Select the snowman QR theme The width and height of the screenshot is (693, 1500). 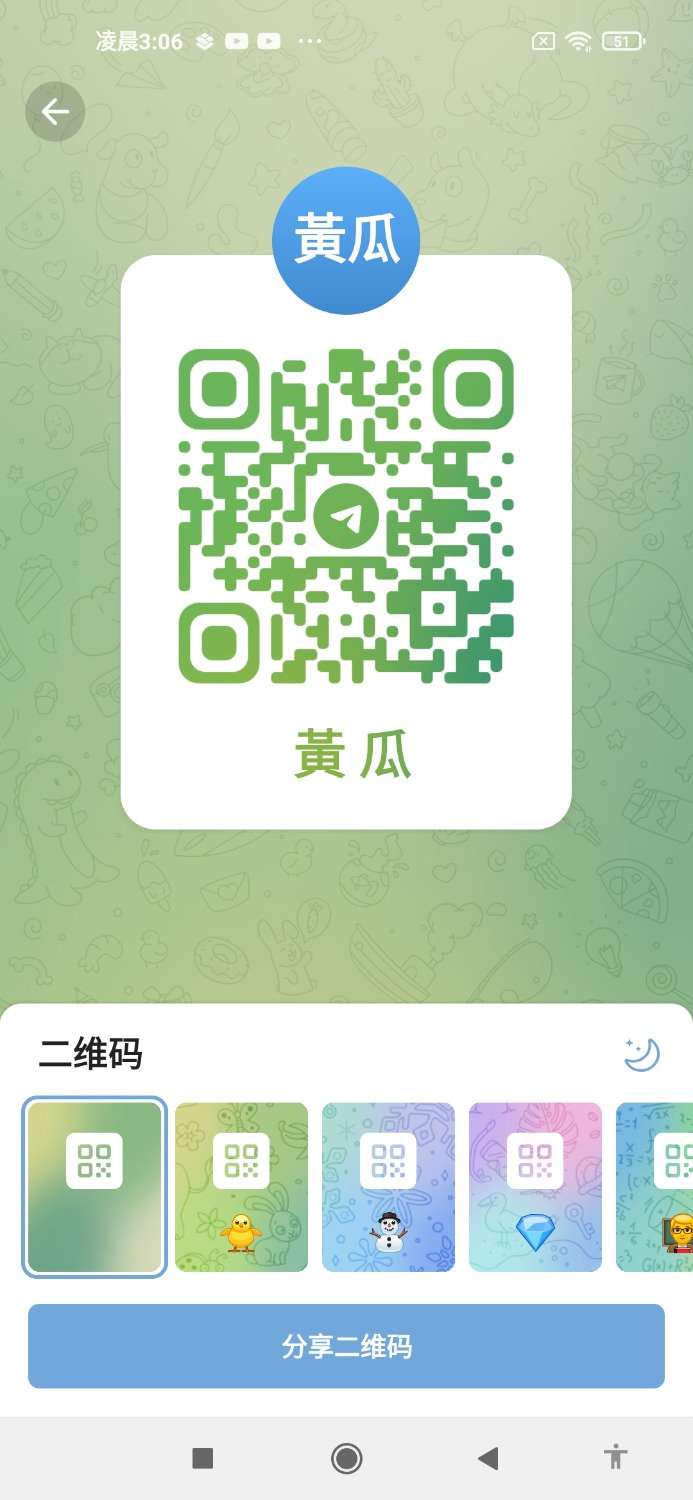tap(388, 1187)
